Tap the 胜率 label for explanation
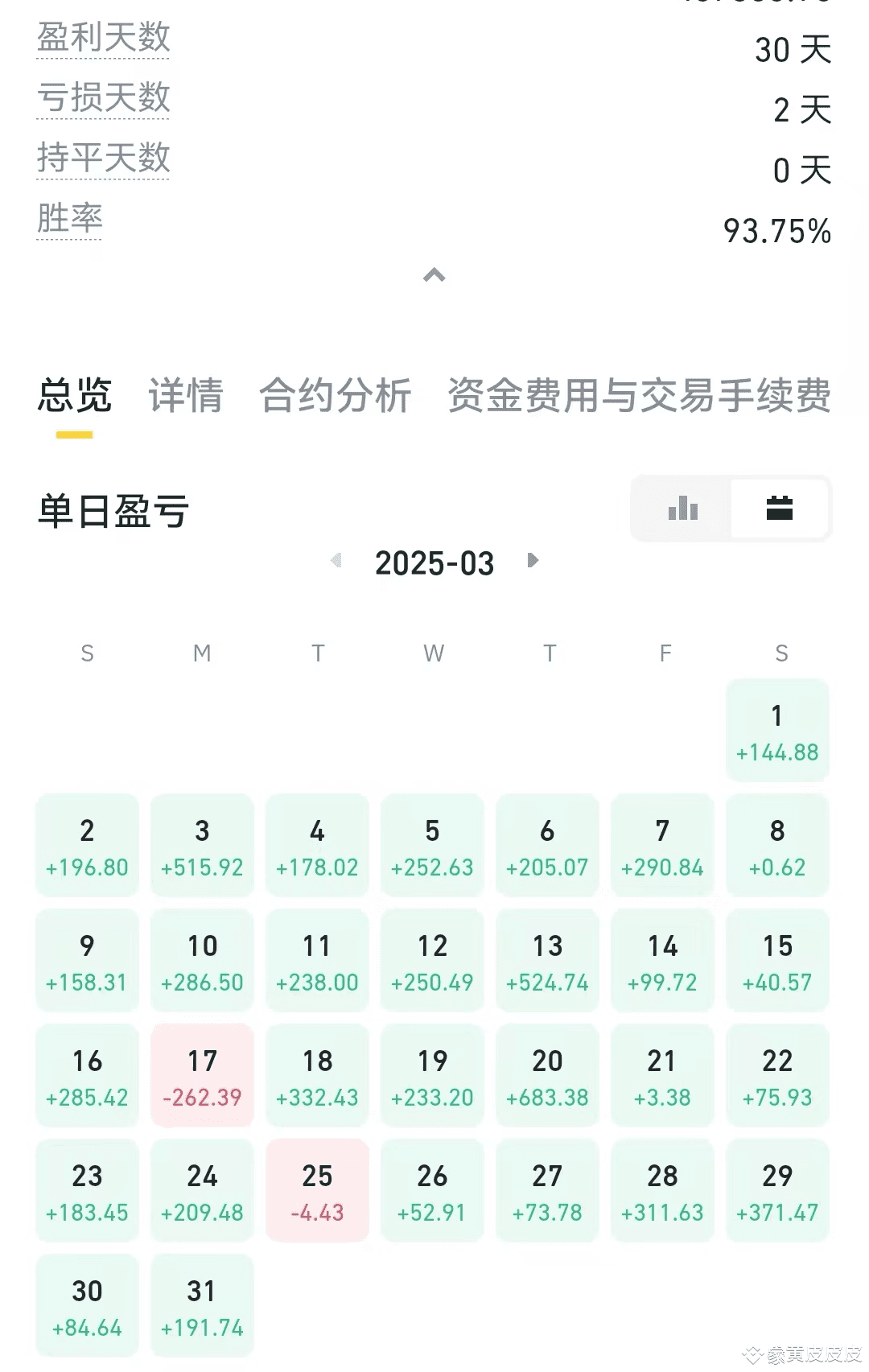Viewport: 869px width, 1372px height. tap(70, 219)
